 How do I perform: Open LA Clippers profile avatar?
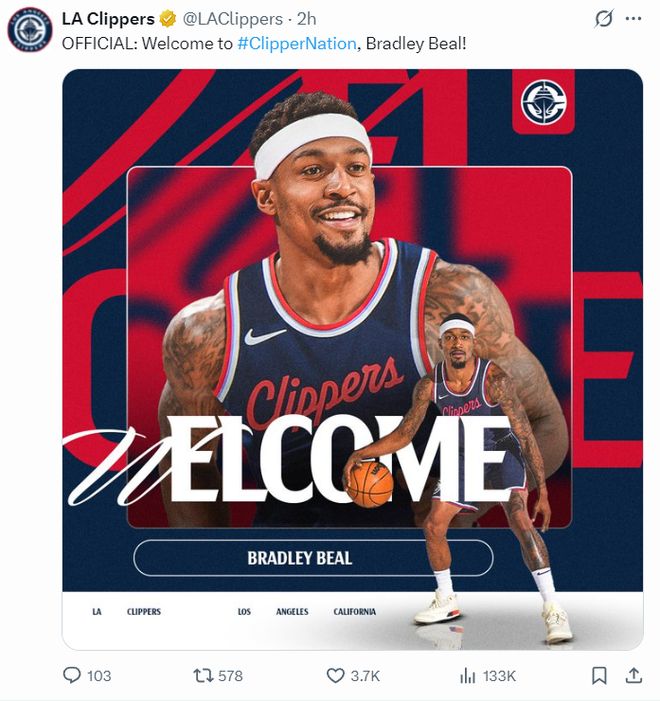click(x=30, y=30)
